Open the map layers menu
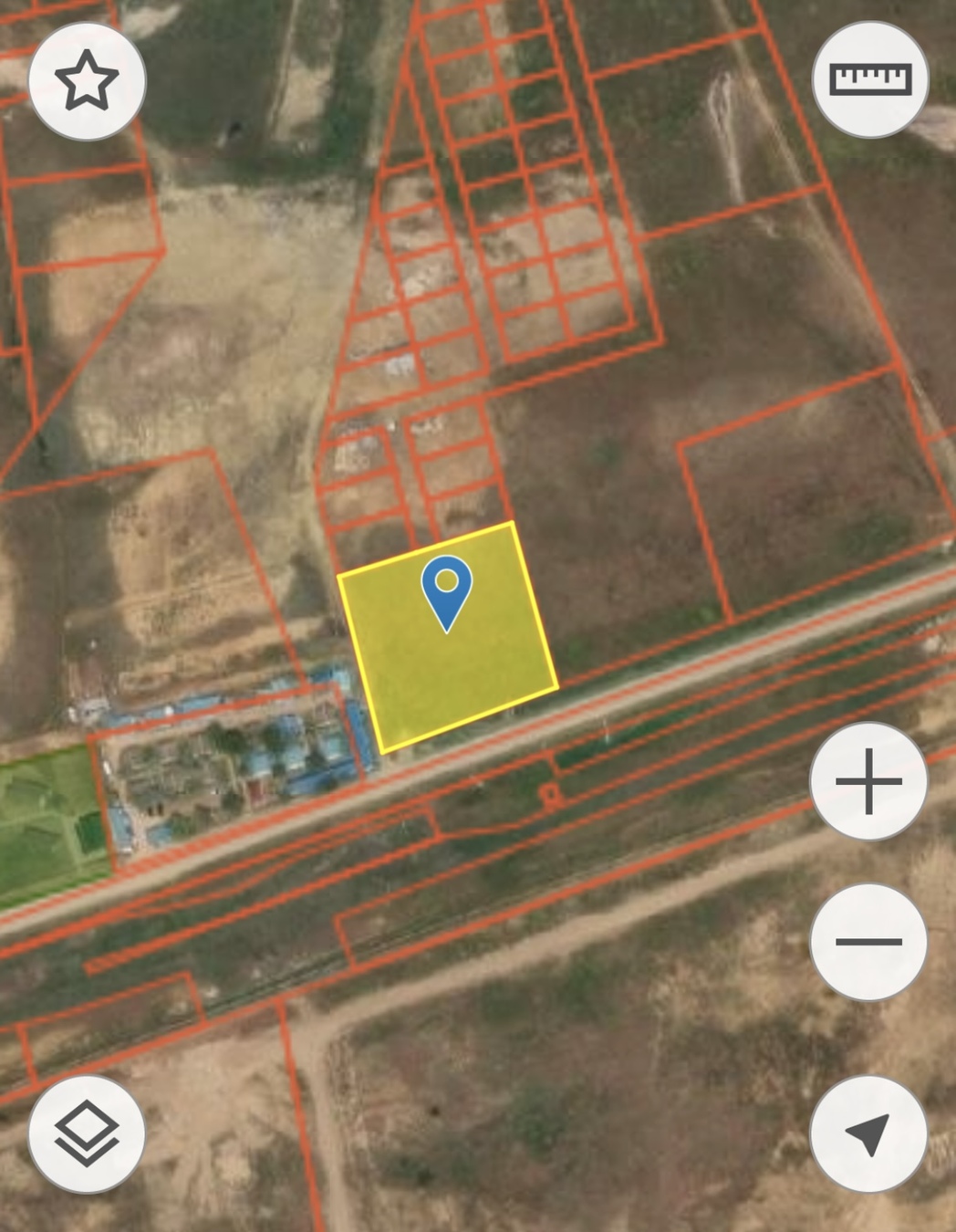This screenshot has height=1232, width=956. tap(87, 1133)
